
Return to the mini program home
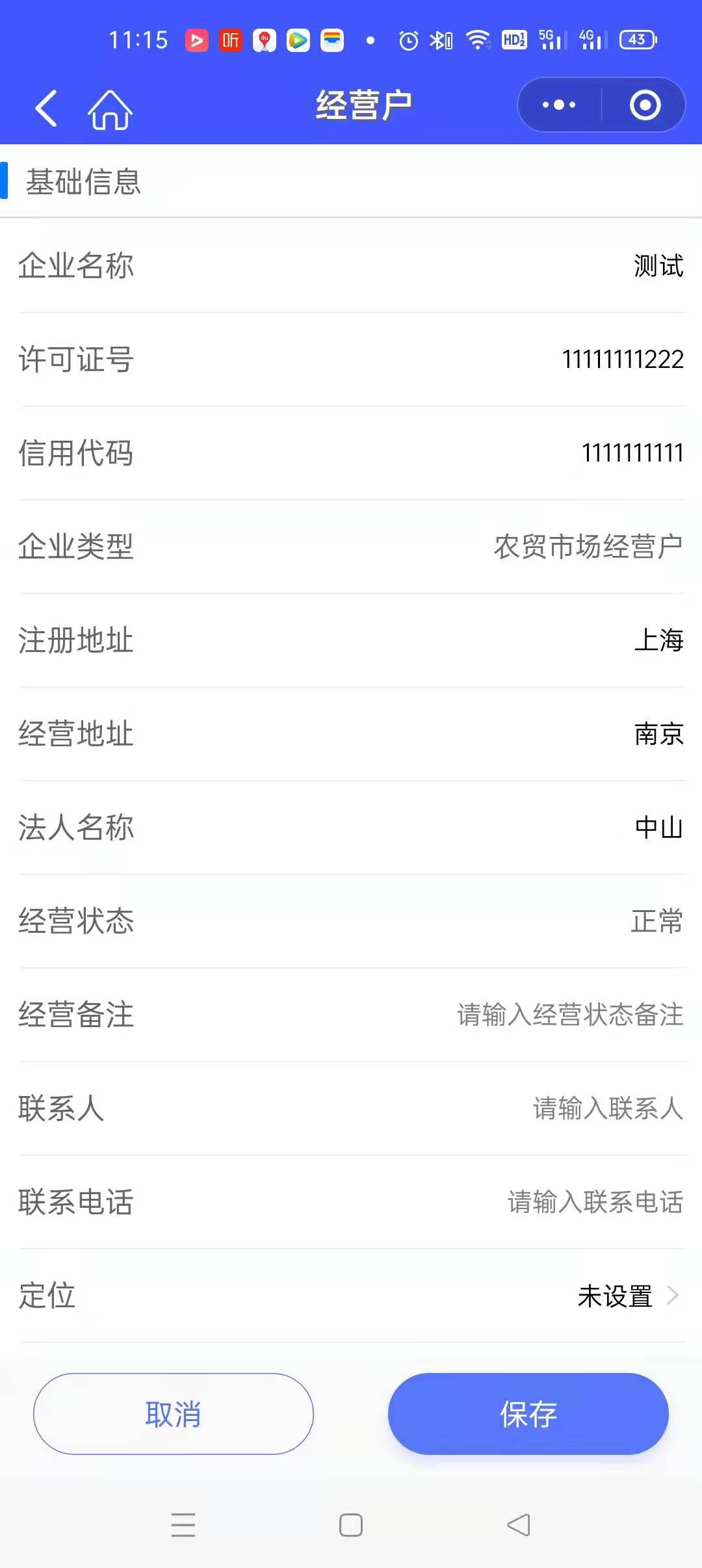point(110,109)
